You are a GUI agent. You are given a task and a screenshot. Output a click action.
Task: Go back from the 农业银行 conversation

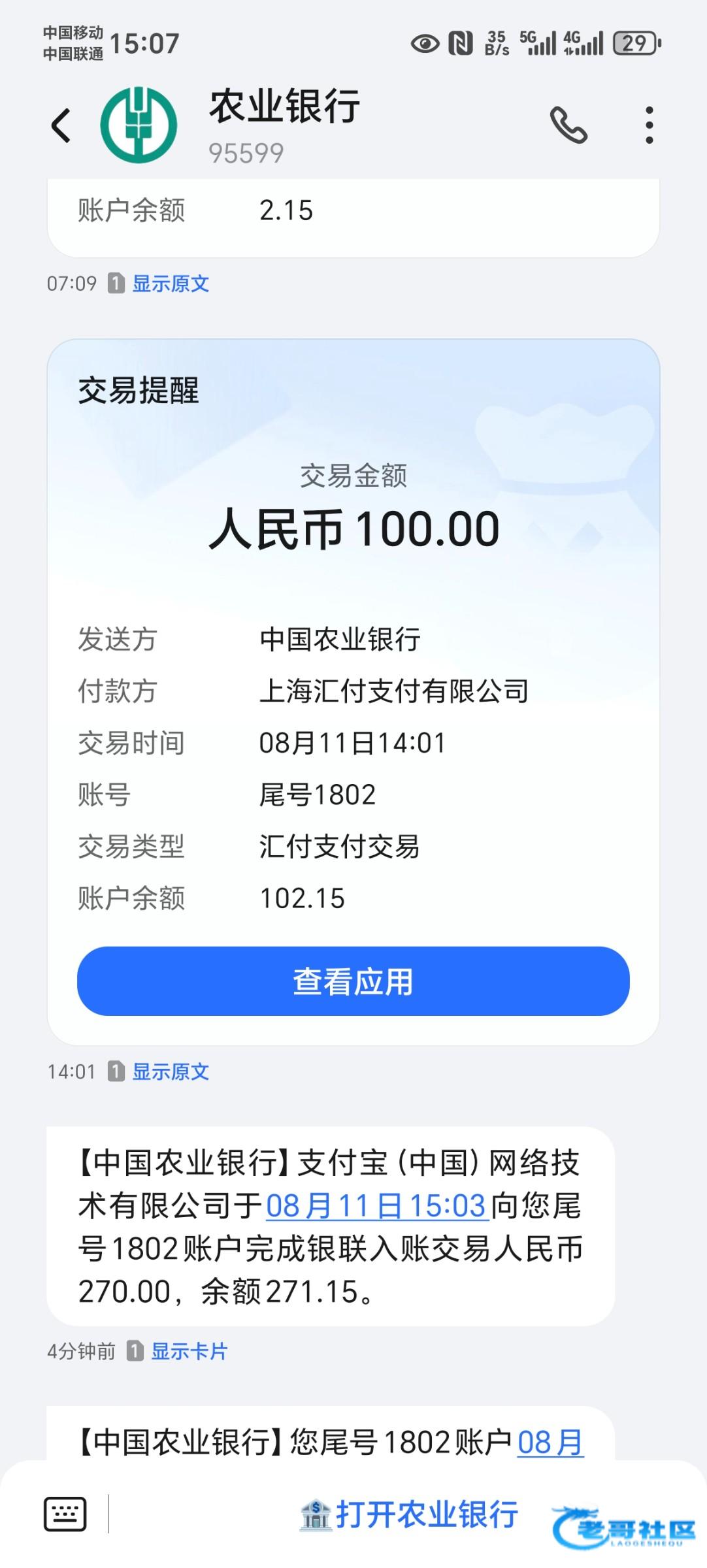61,125
